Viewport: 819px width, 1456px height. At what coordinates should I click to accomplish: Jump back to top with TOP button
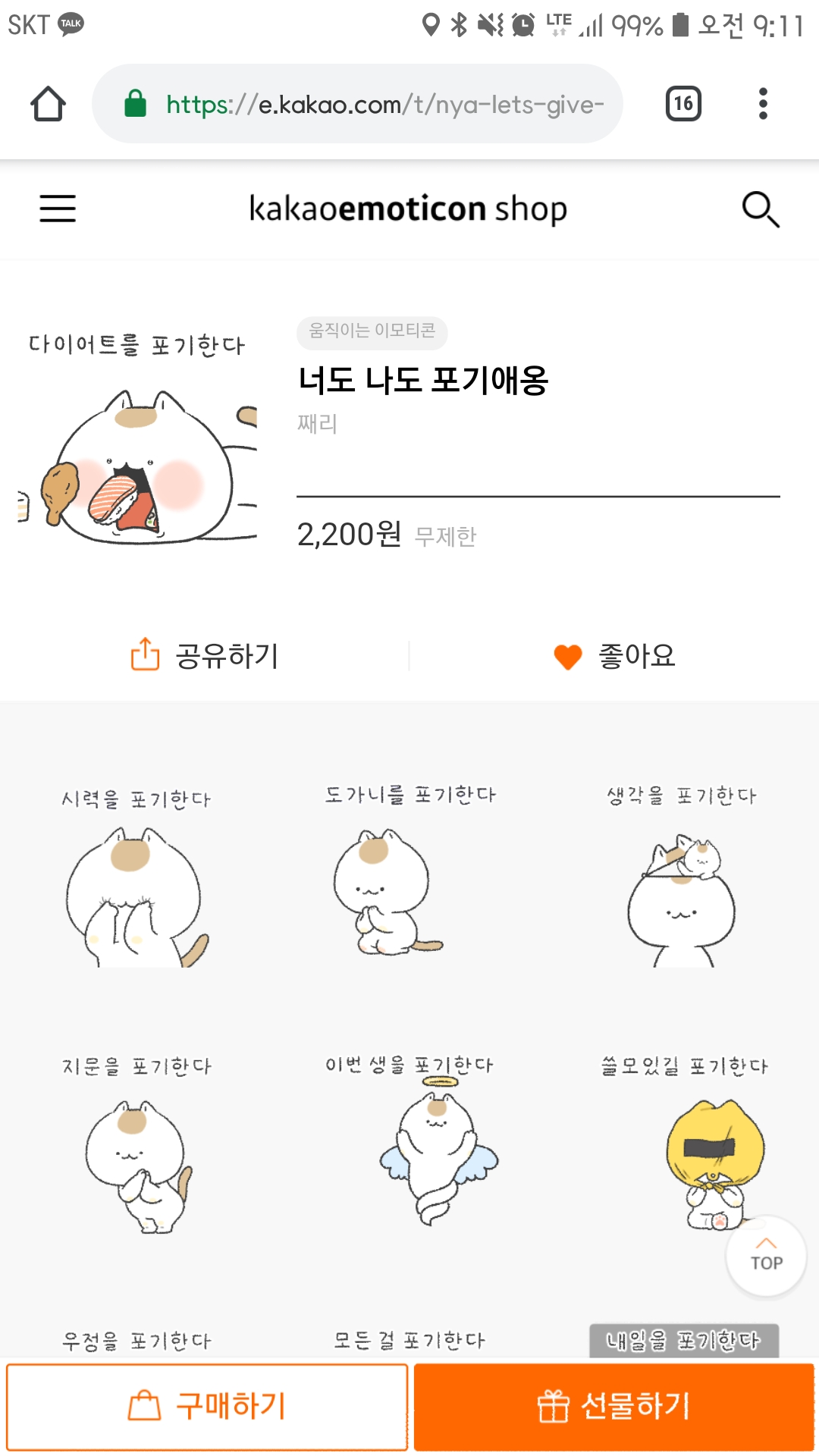766,1256
